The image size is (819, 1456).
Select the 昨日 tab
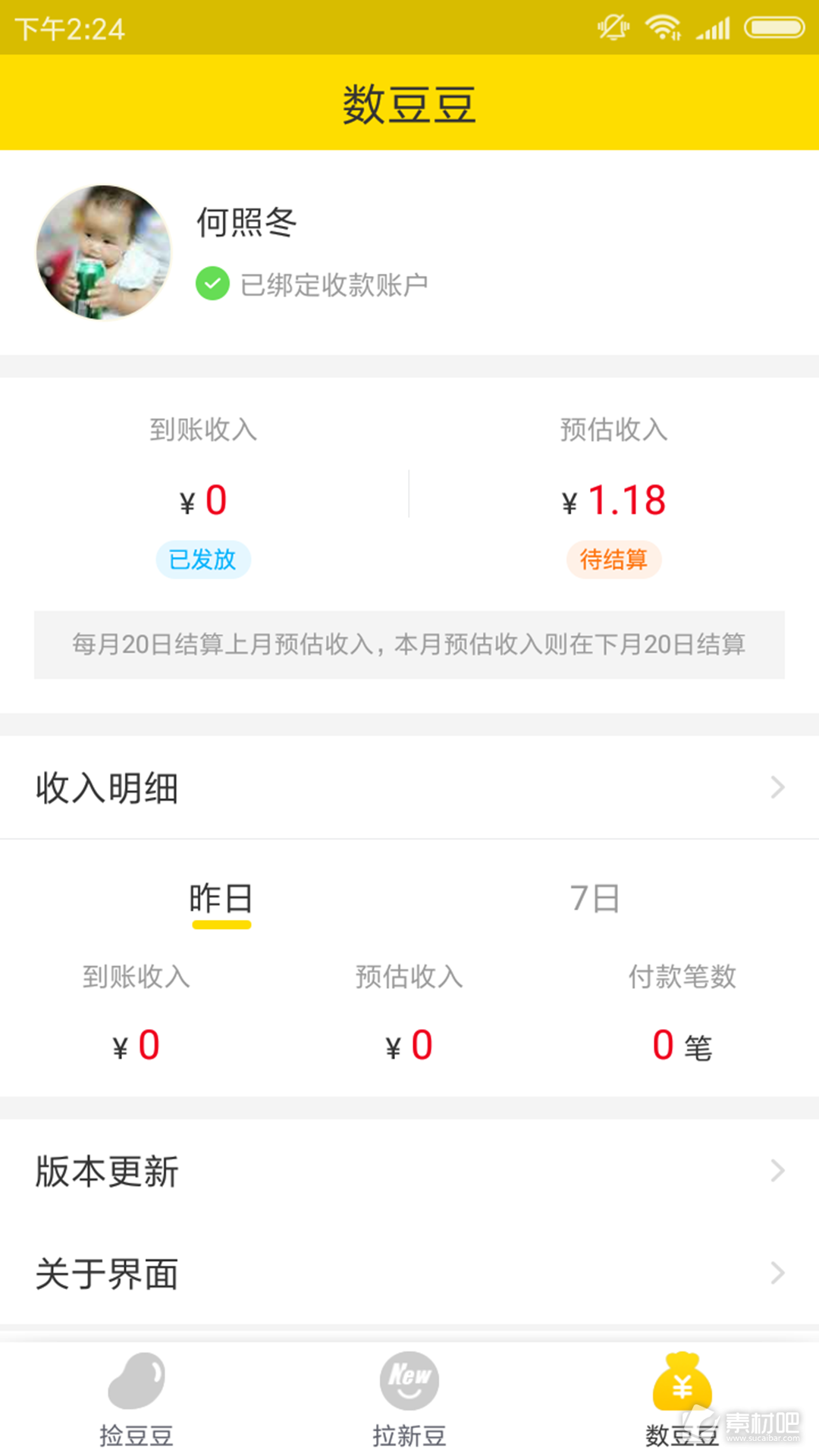(x=221, y=899)
